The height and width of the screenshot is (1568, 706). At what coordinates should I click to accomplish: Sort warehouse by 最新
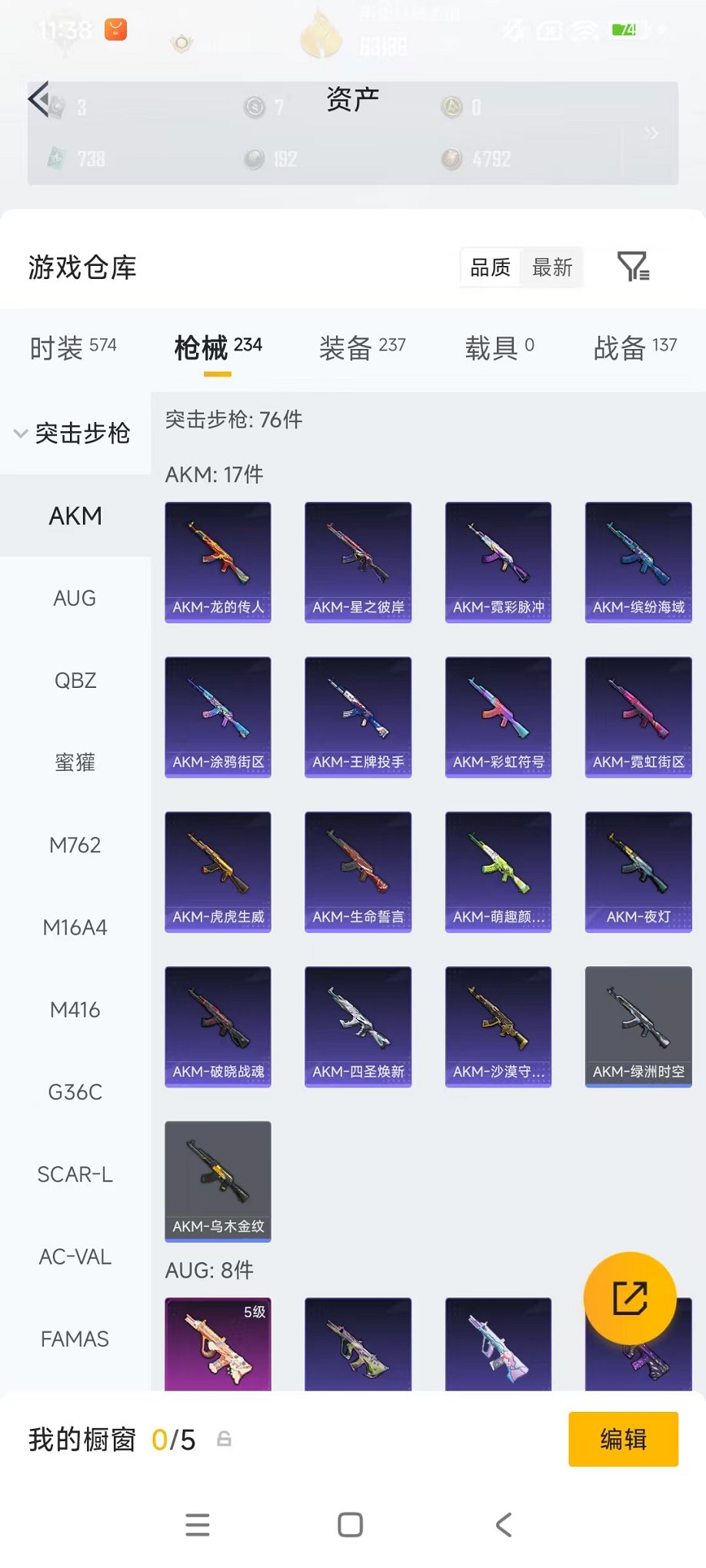[551, 267]
